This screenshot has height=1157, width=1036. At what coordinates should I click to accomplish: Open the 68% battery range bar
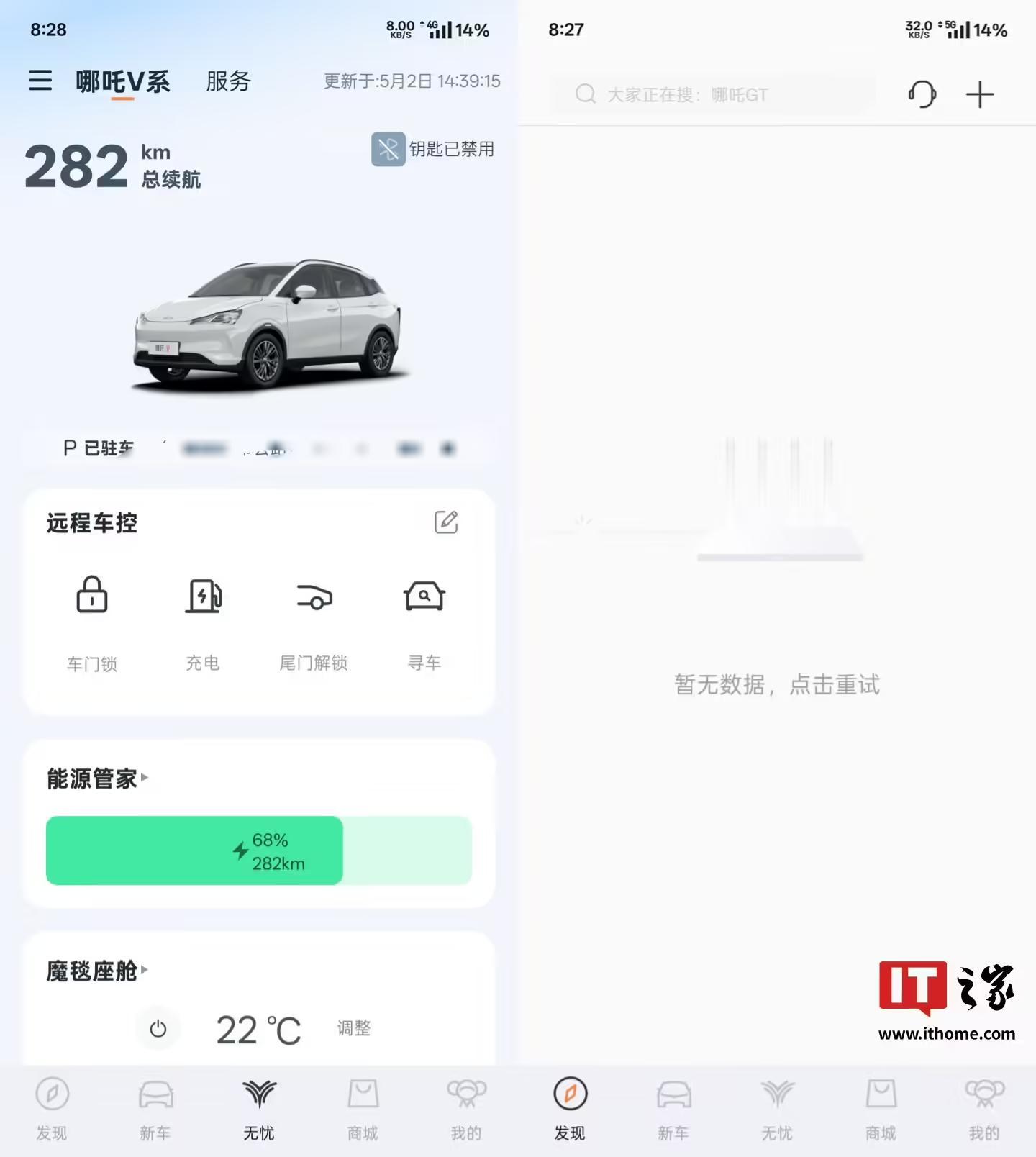259,850
